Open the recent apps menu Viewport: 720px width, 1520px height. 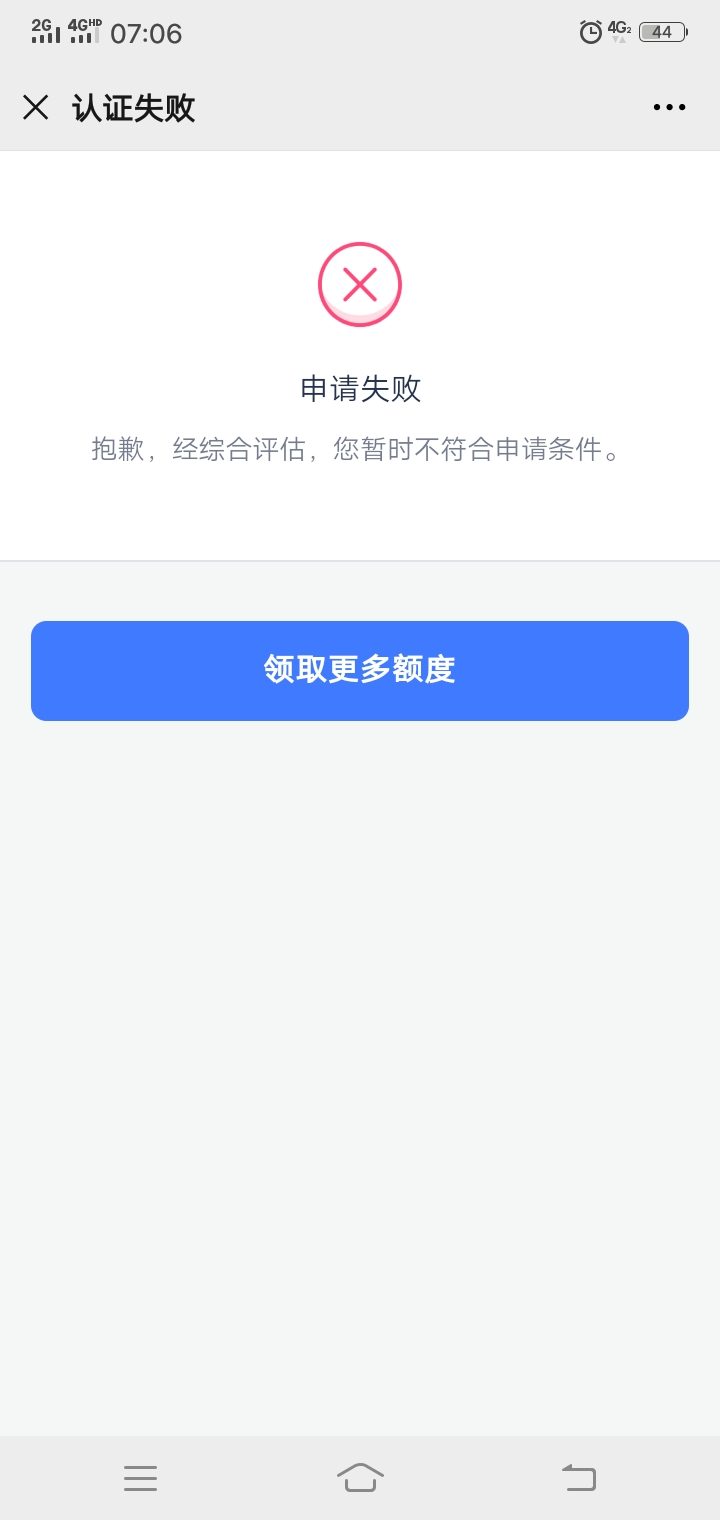(x=140, y=1478)
